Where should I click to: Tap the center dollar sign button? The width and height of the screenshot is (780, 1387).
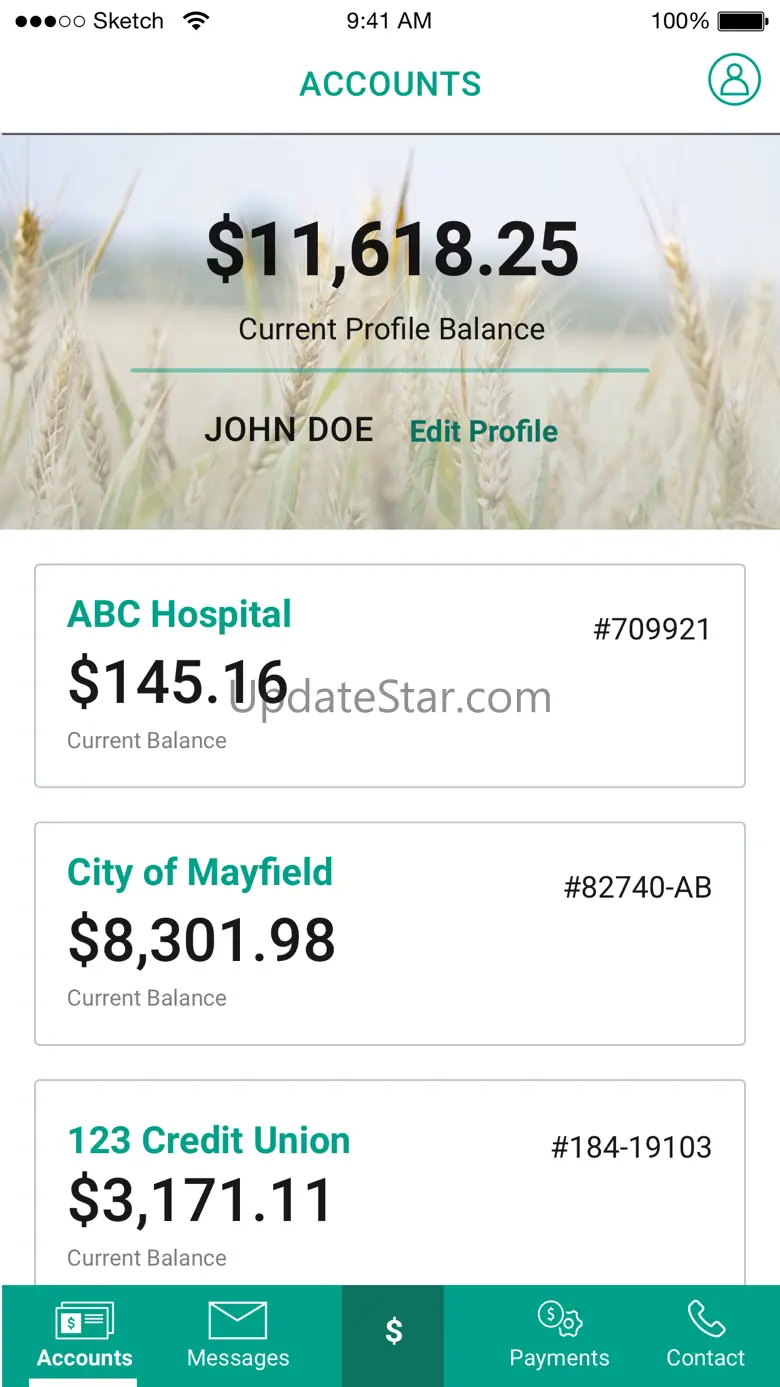pyautogui.click(x=393, y=1333)
